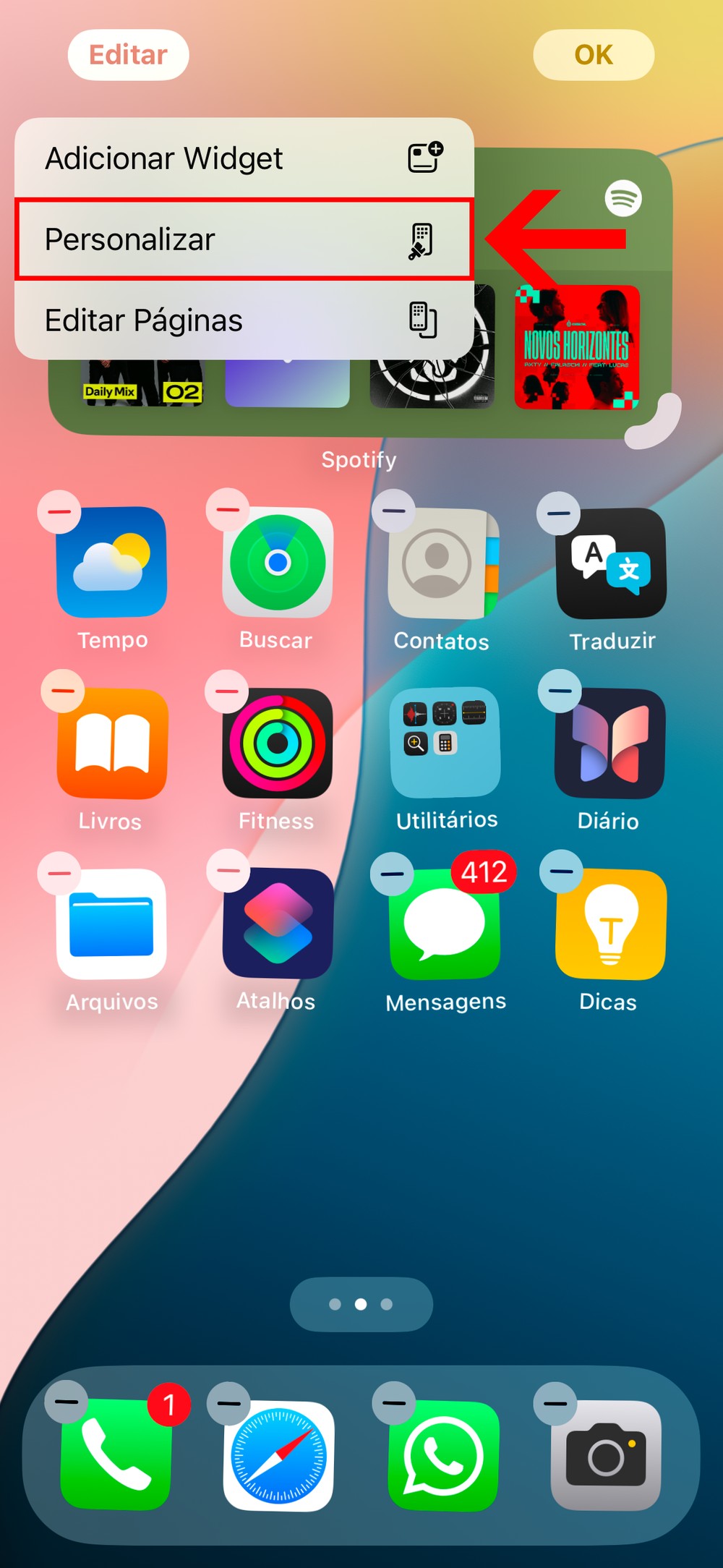Launch the Camera from the dock
This screenshot has width=723, height=1568.
(606, 1456)
